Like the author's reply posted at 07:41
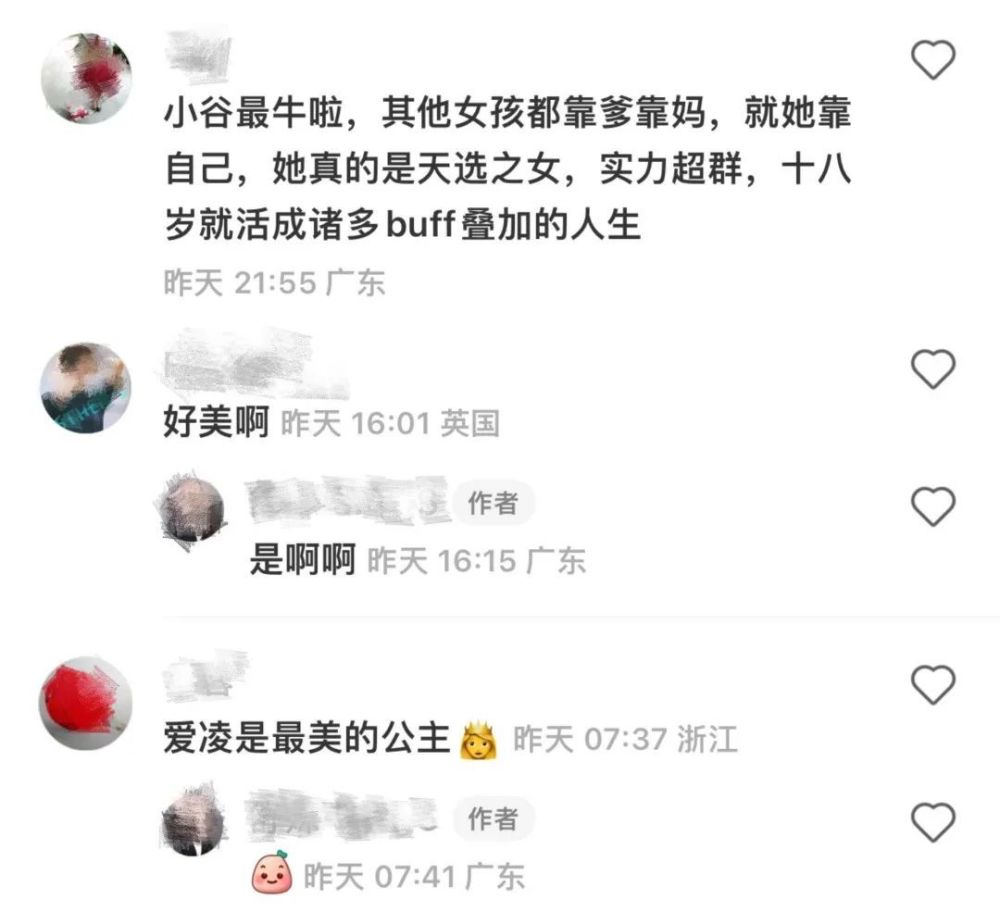This screenshot has width=1000, height=924. 933,821
